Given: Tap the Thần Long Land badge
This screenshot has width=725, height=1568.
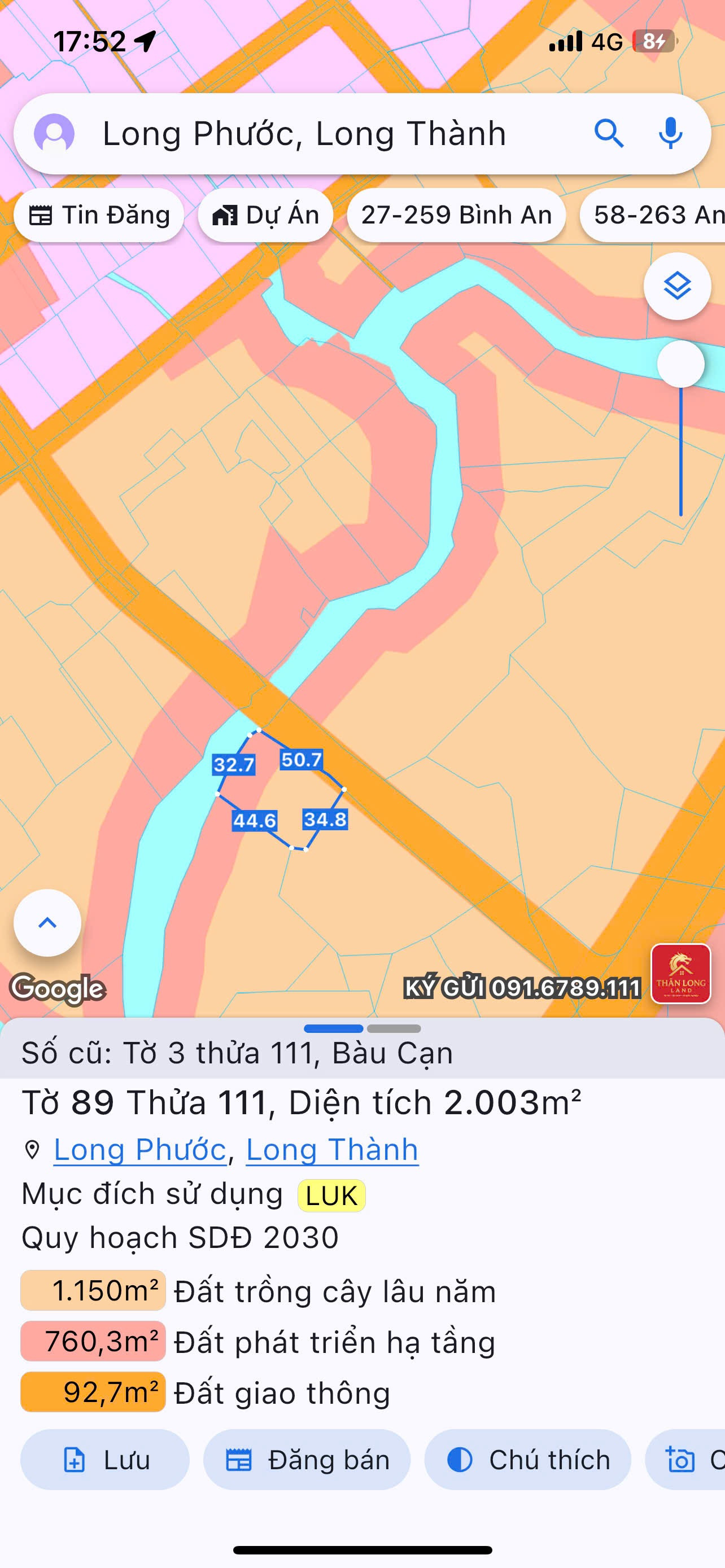Looking at the screenshot, I should (x=680, y=973).
